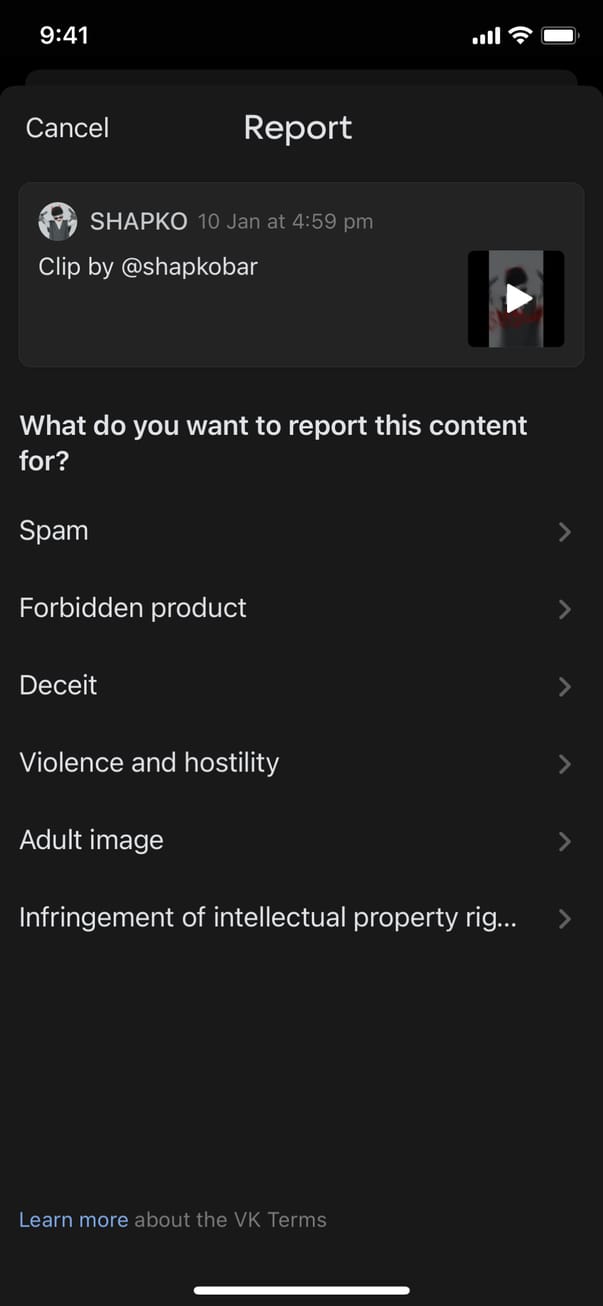Open Learn more about VK Terms
This screenshot has width=603, height=1306.
(x=73, y=1219)
